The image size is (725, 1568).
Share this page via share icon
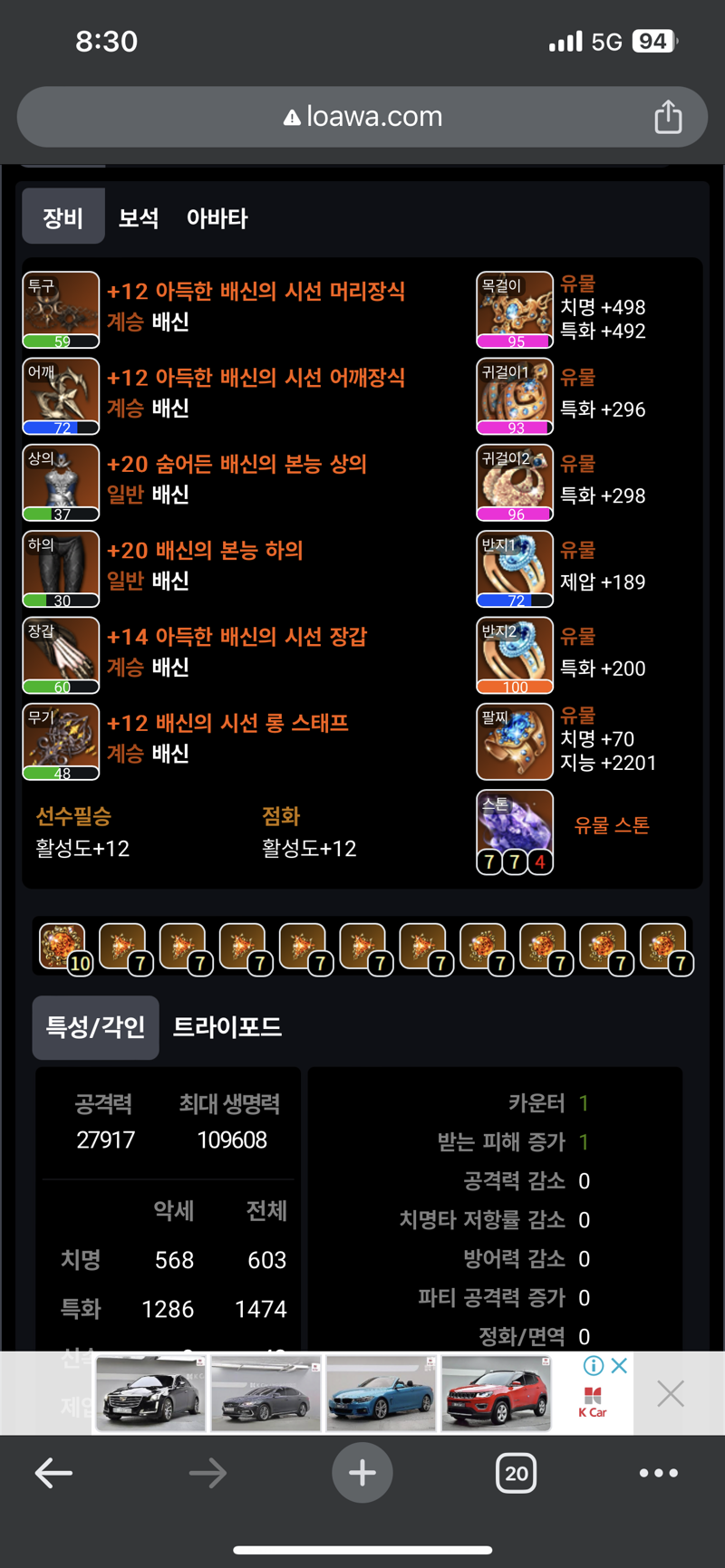[668, 117]
